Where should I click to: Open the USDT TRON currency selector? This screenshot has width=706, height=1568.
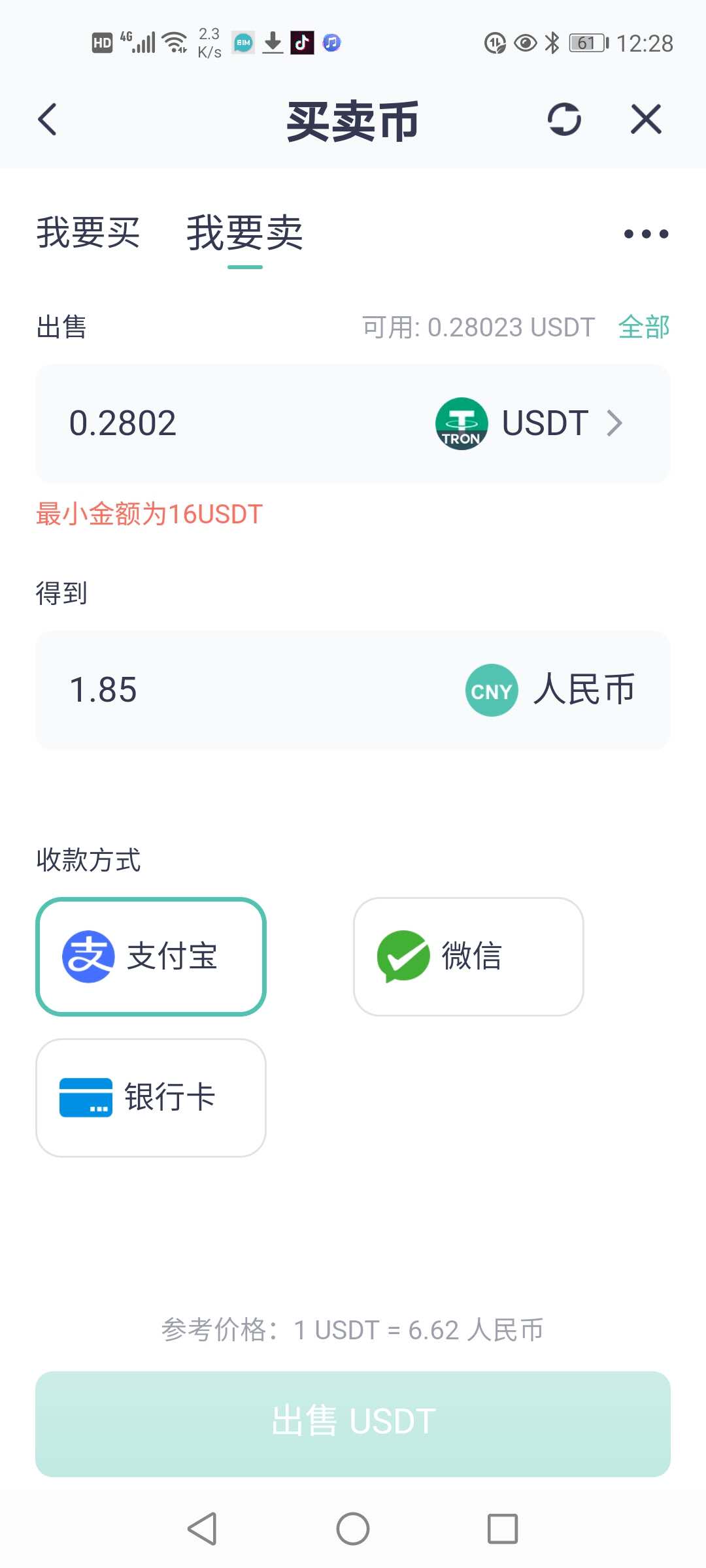(x=529, y=423)
